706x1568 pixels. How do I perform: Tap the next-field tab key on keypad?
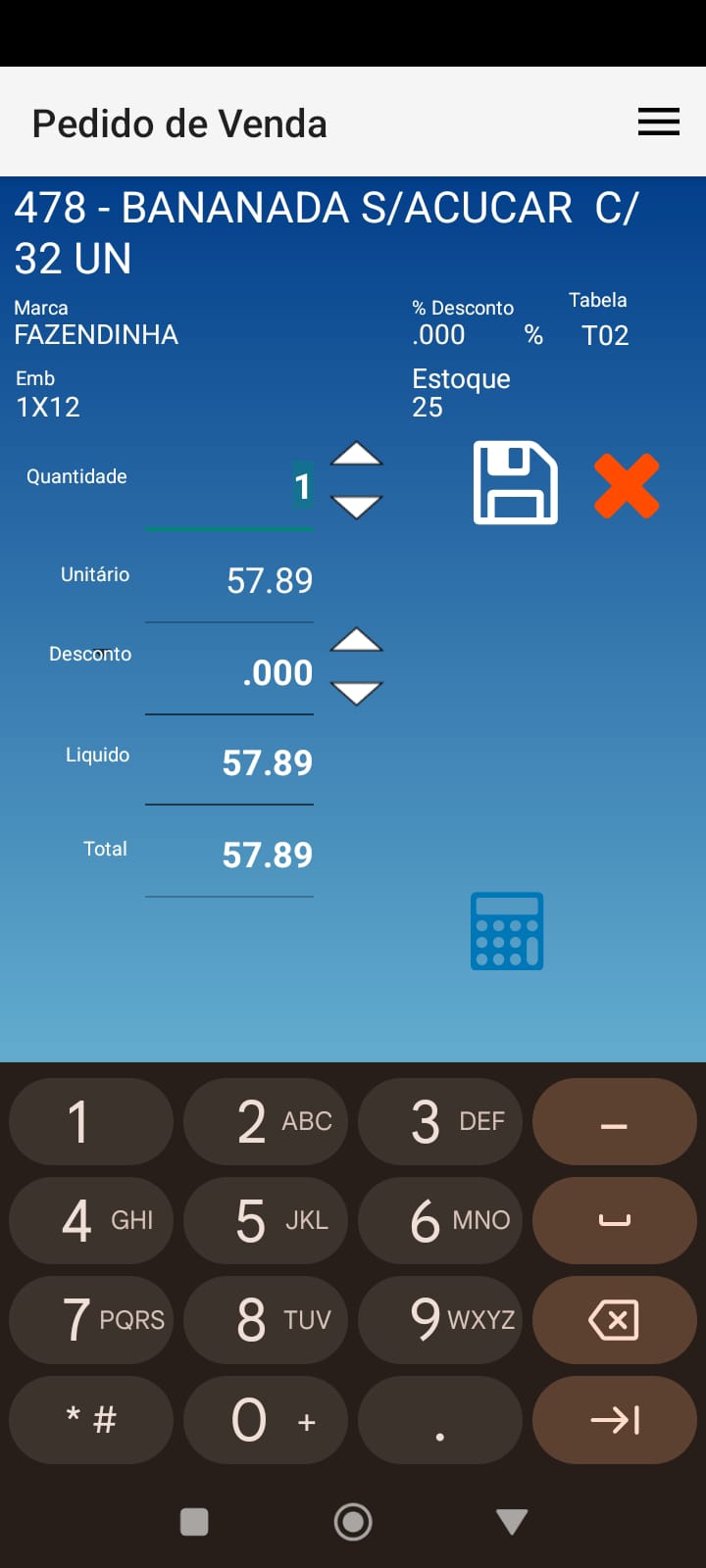(x=615, y=1420)
